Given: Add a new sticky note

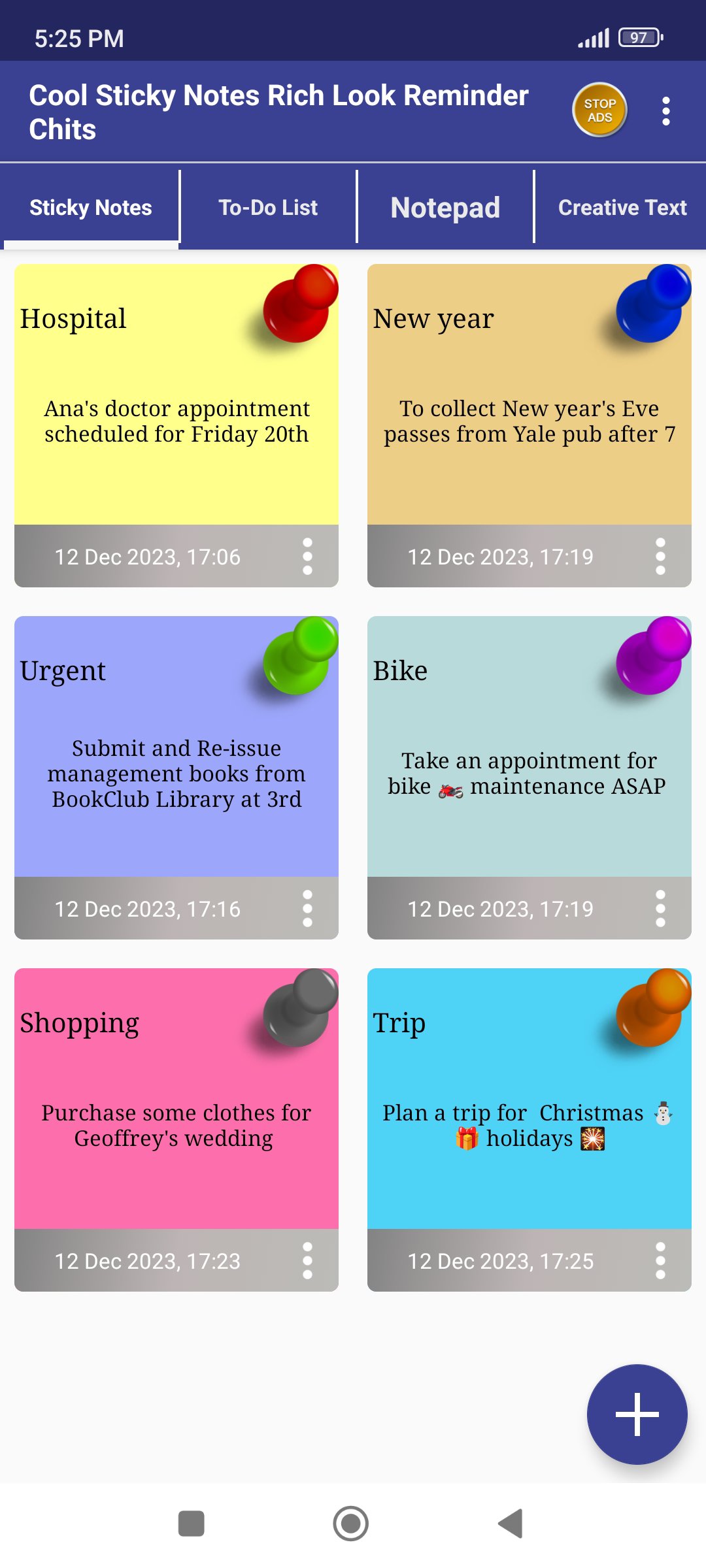Looking at the screenshot, I should pyautogui.click(x=637, y=1414).
